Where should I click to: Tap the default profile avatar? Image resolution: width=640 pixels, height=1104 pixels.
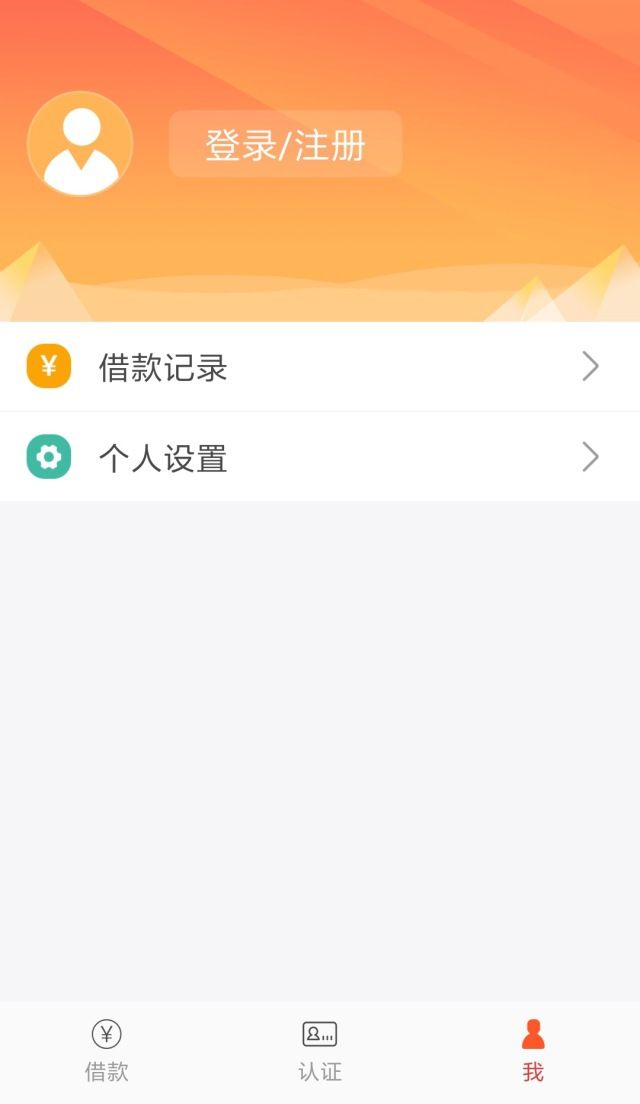click(x=80, y=144)
